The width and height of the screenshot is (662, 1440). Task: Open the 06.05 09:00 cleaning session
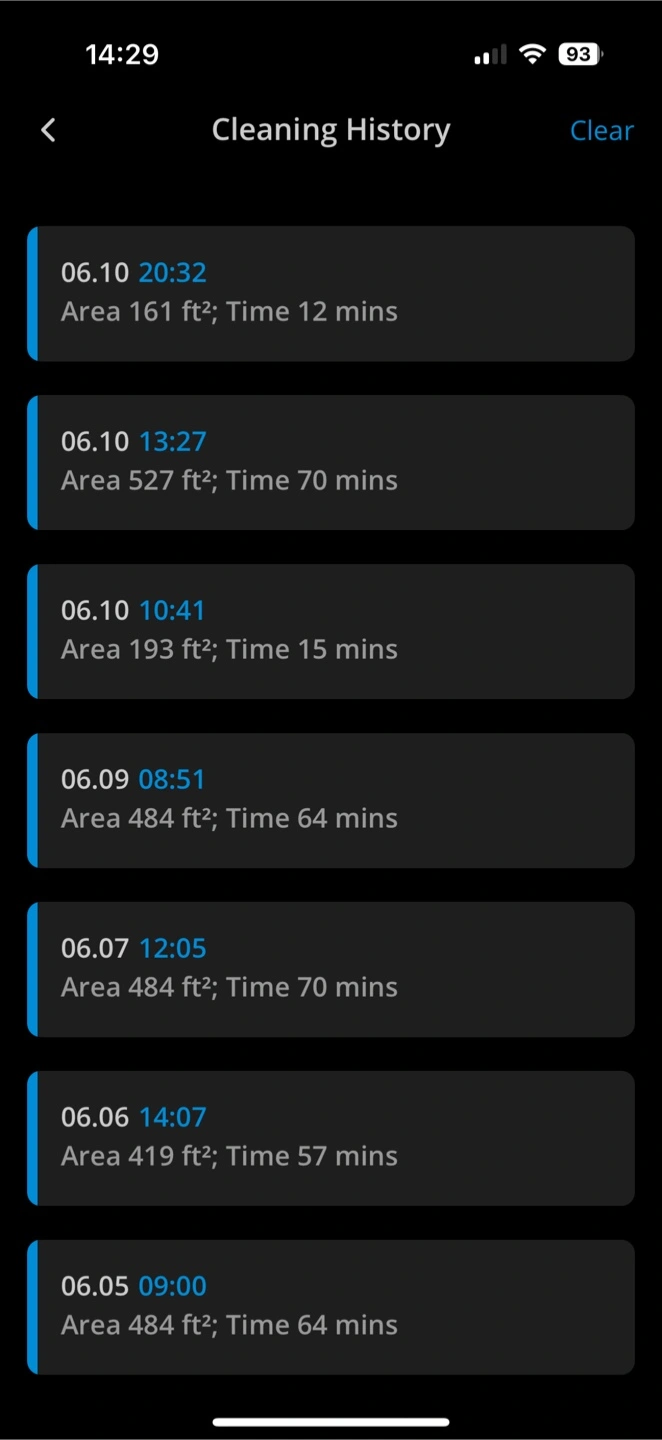[330, 1307]
